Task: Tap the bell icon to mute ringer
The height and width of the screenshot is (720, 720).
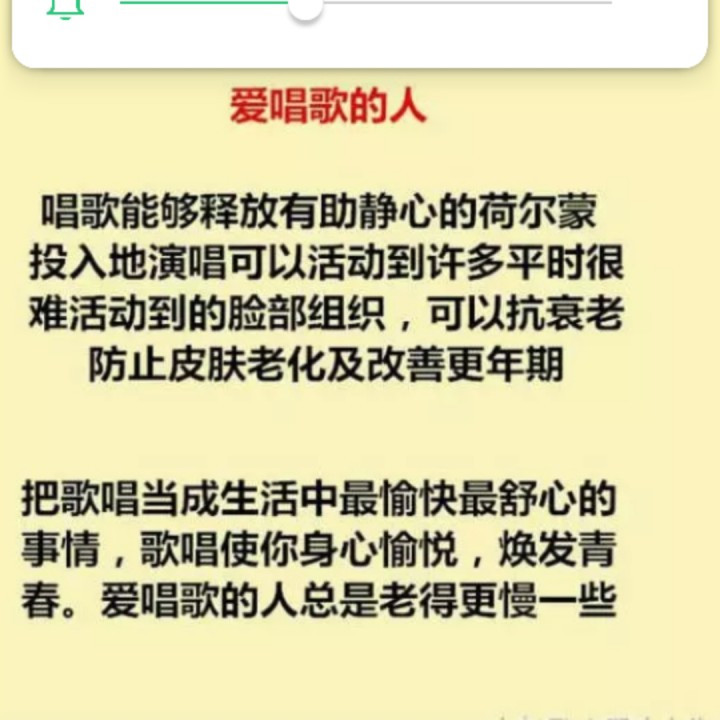Action: [66, 8]
